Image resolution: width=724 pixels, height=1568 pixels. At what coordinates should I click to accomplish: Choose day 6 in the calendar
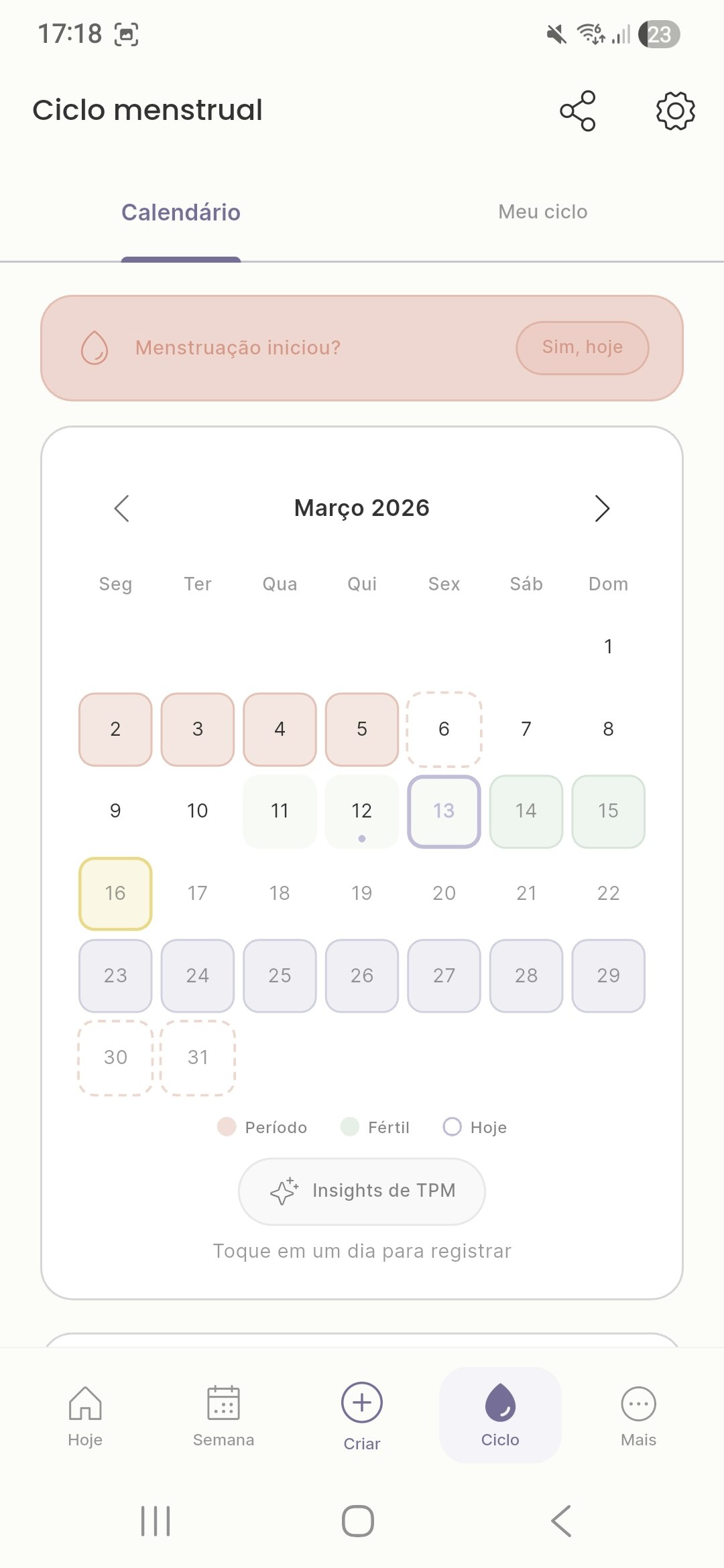(x=444, y=729)
